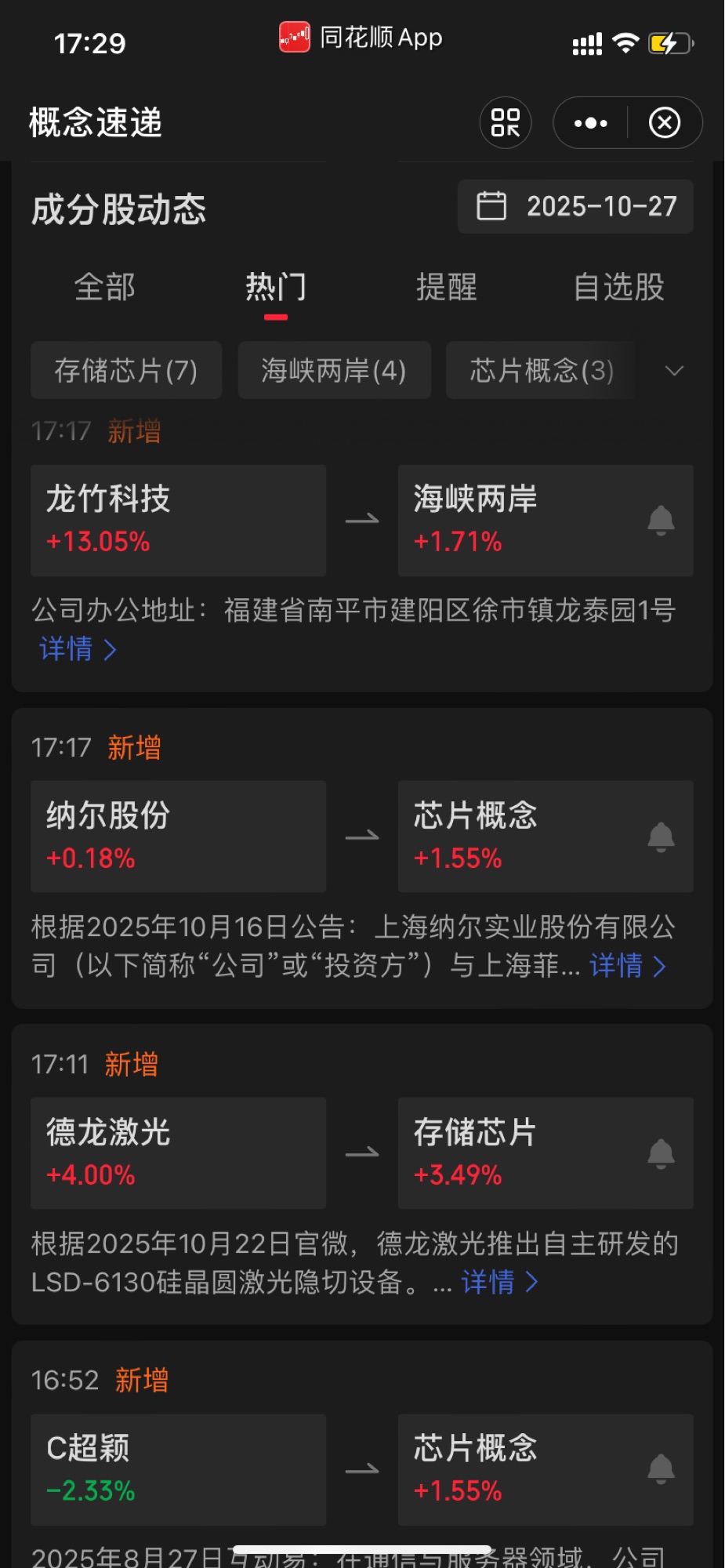
Task: Switch to the 全部 tab
Action: tap(105, 287)
